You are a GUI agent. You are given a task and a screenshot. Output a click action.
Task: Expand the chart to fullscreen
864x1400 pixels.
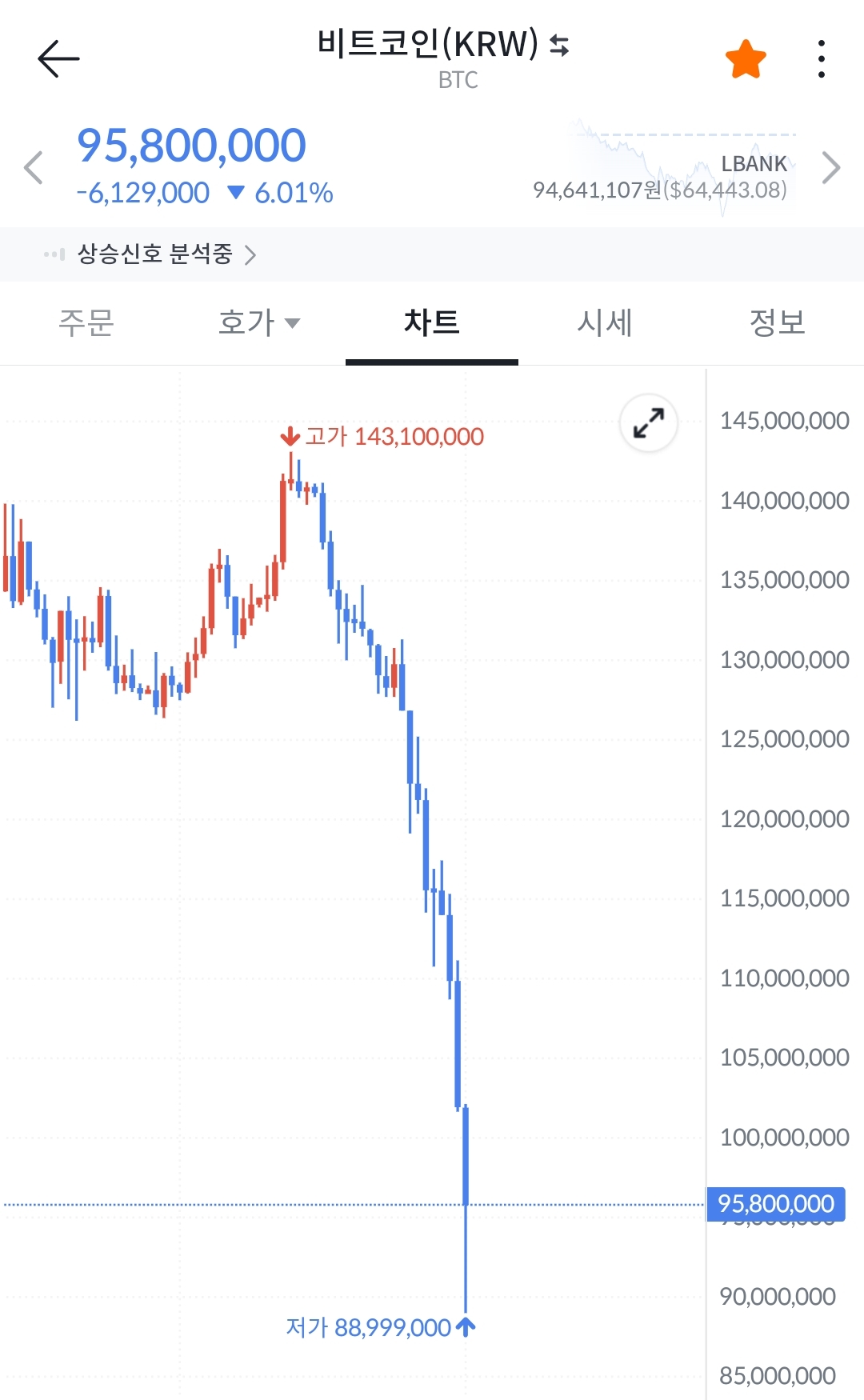(x=649, y=422)
